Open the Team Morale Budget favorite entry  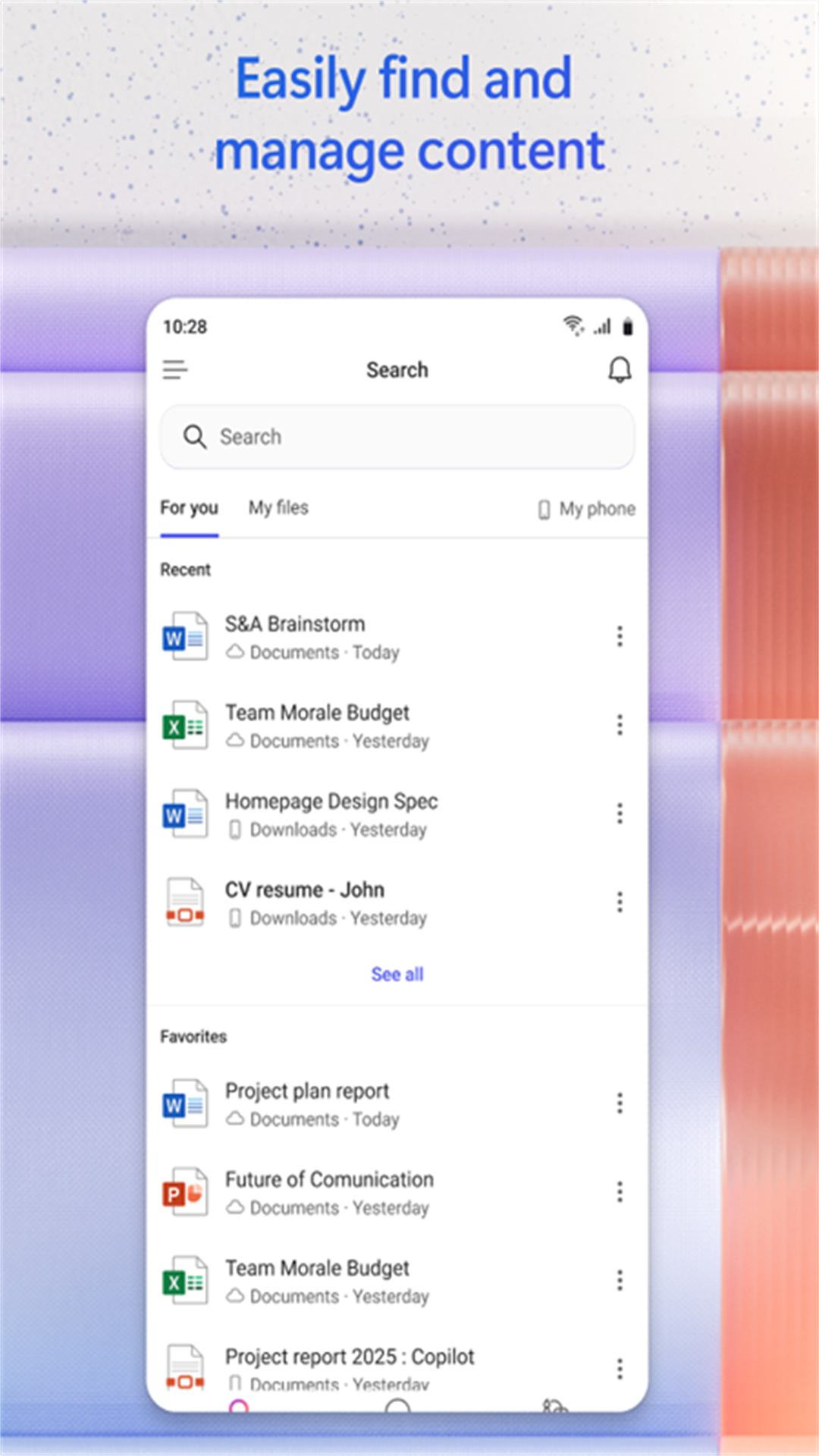coord(317,1268)
